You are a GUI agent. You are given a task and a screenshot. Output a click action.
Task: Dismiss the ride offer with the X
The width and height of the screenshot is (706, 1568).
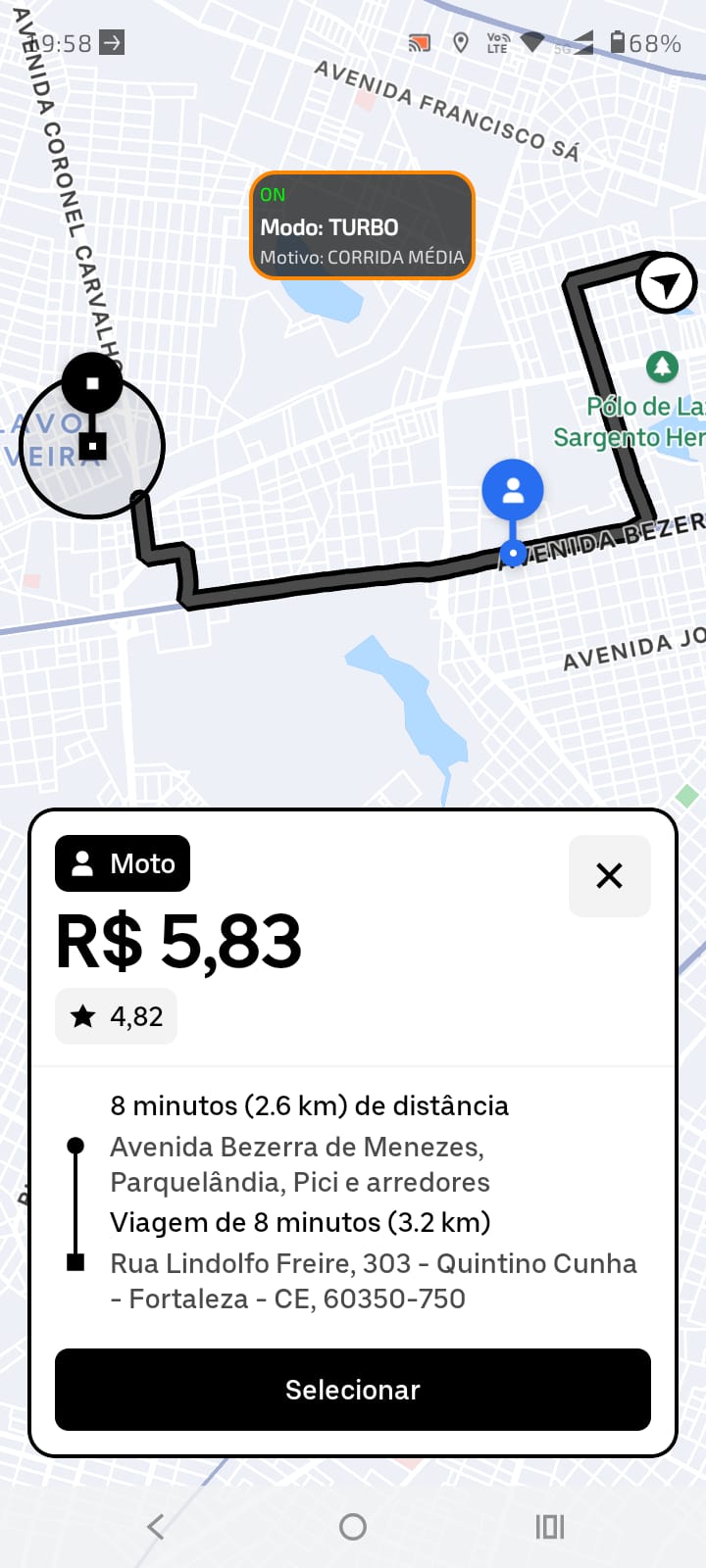tap(609, 876)
